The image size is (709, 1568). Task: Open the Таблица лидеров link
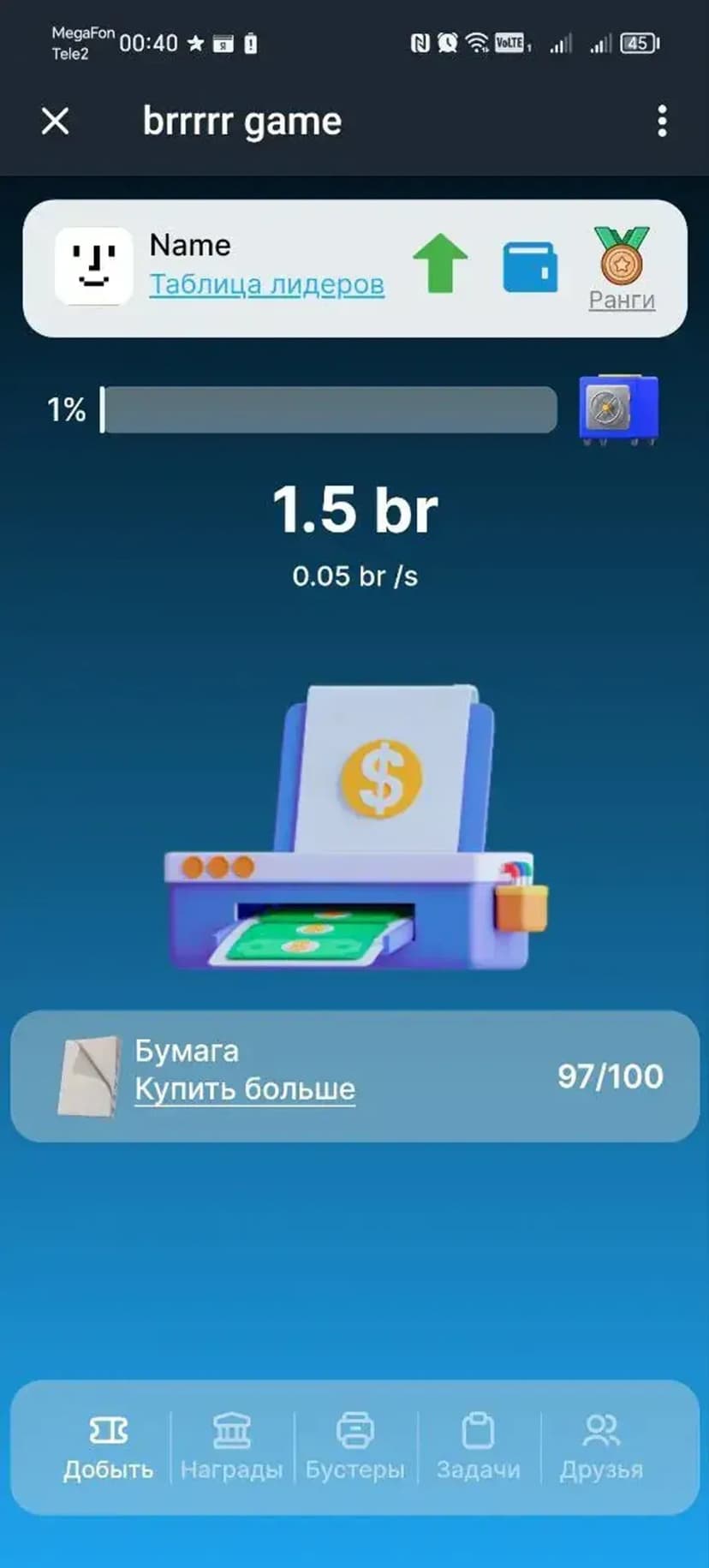point(266,284)
